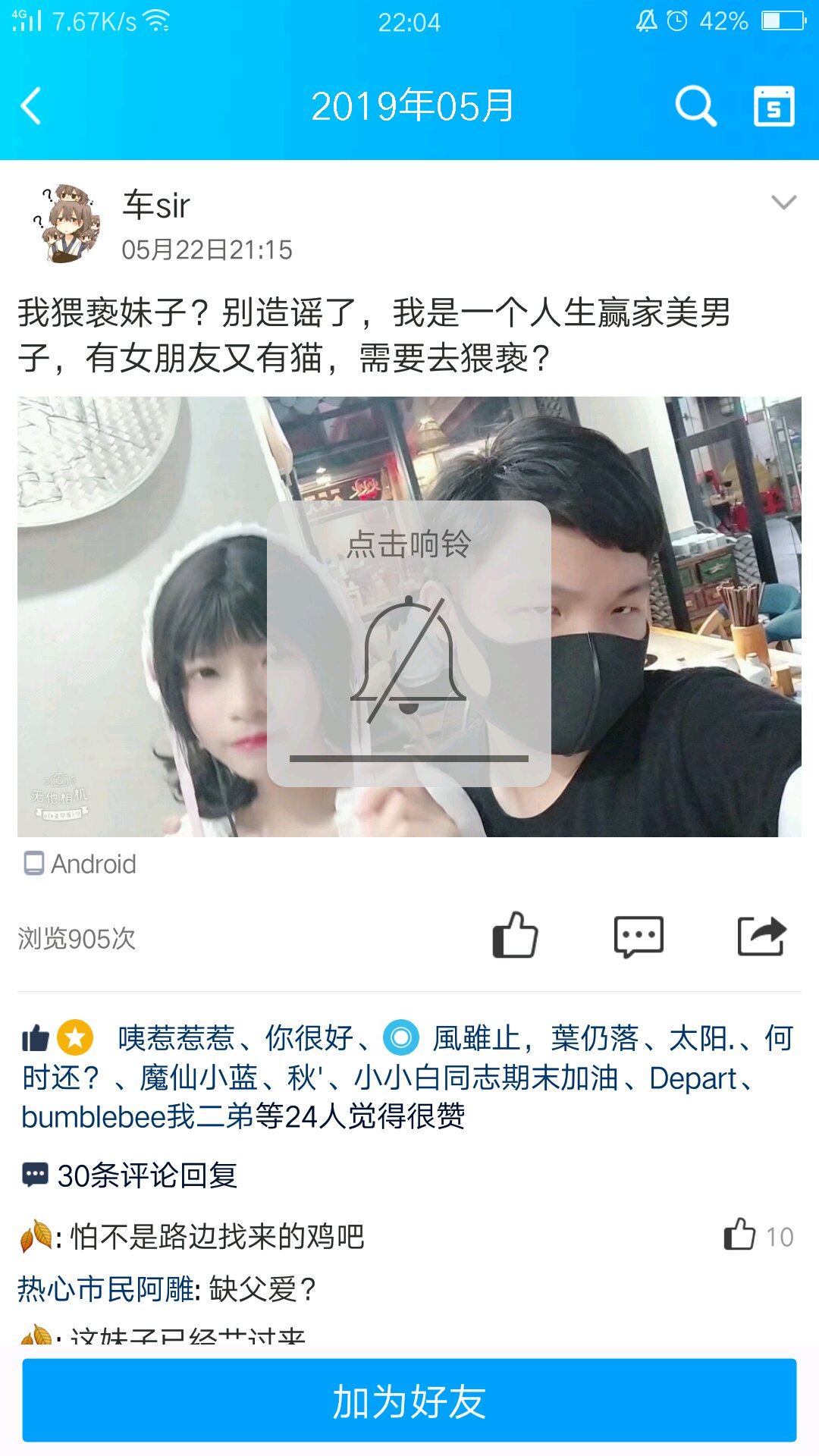Go back using the header arrow

pyautogui.click(x=32, y=106)
